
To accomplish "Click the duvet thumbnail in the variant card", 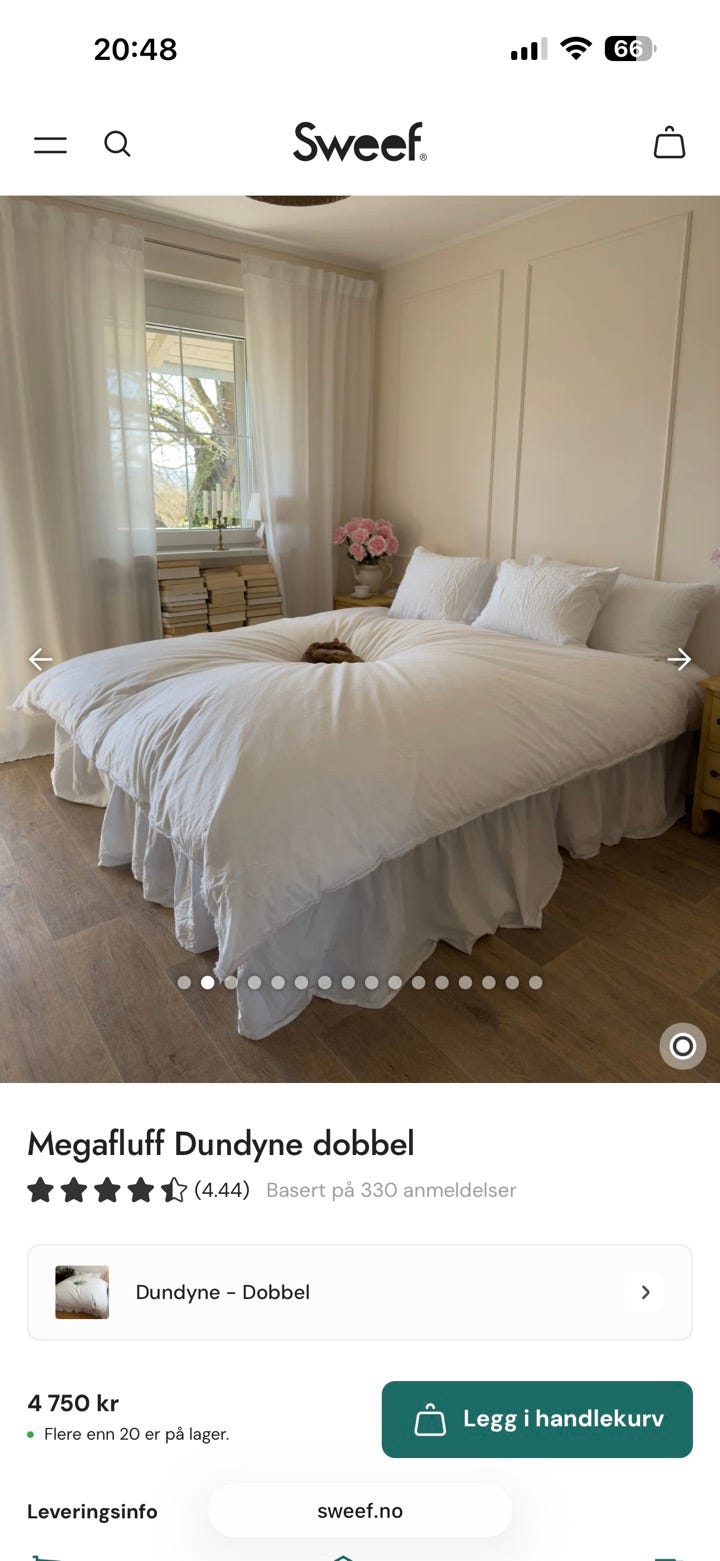I will point(81,1292).
